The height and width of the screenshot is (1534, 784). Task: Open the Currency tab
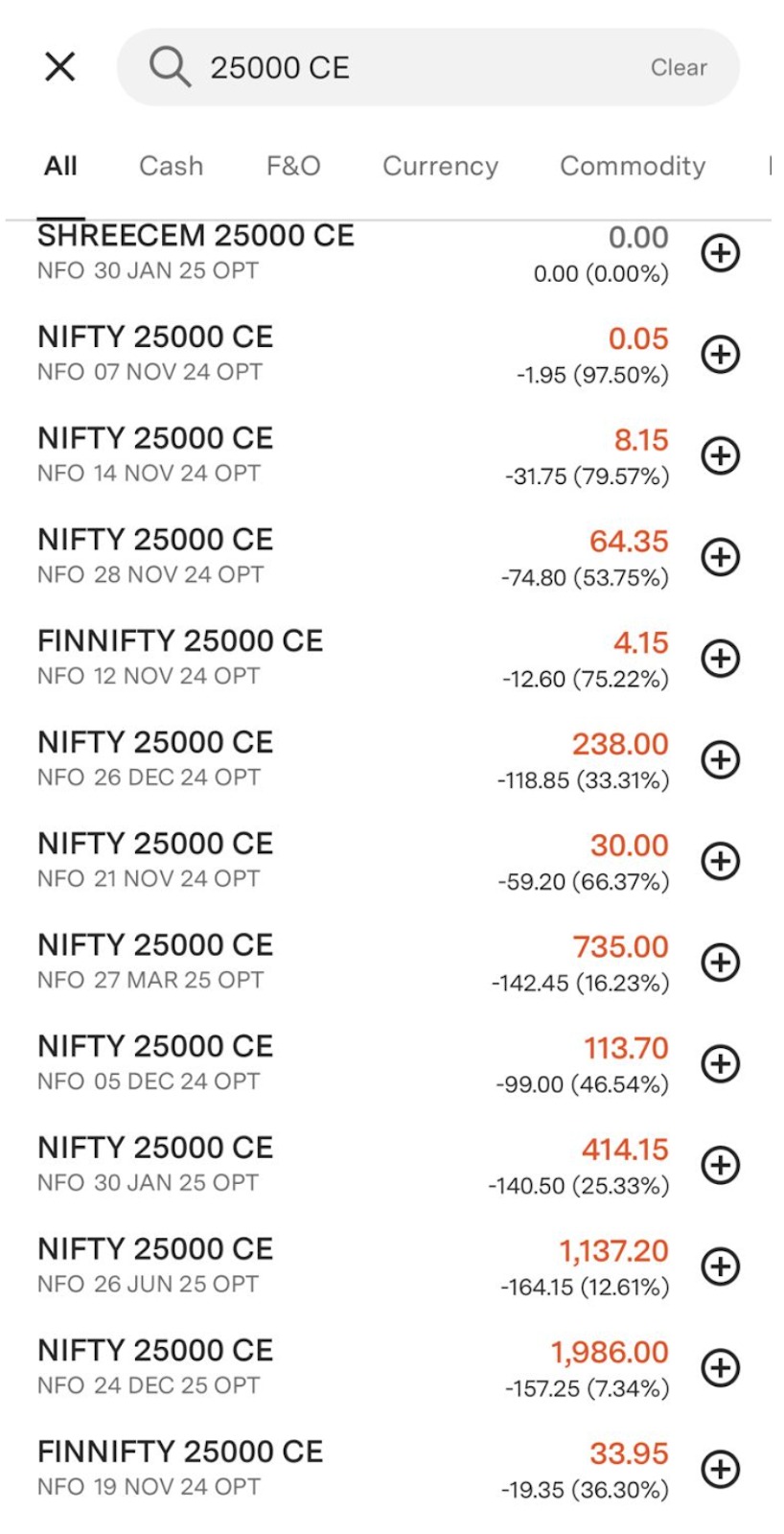tap(440, 166)
